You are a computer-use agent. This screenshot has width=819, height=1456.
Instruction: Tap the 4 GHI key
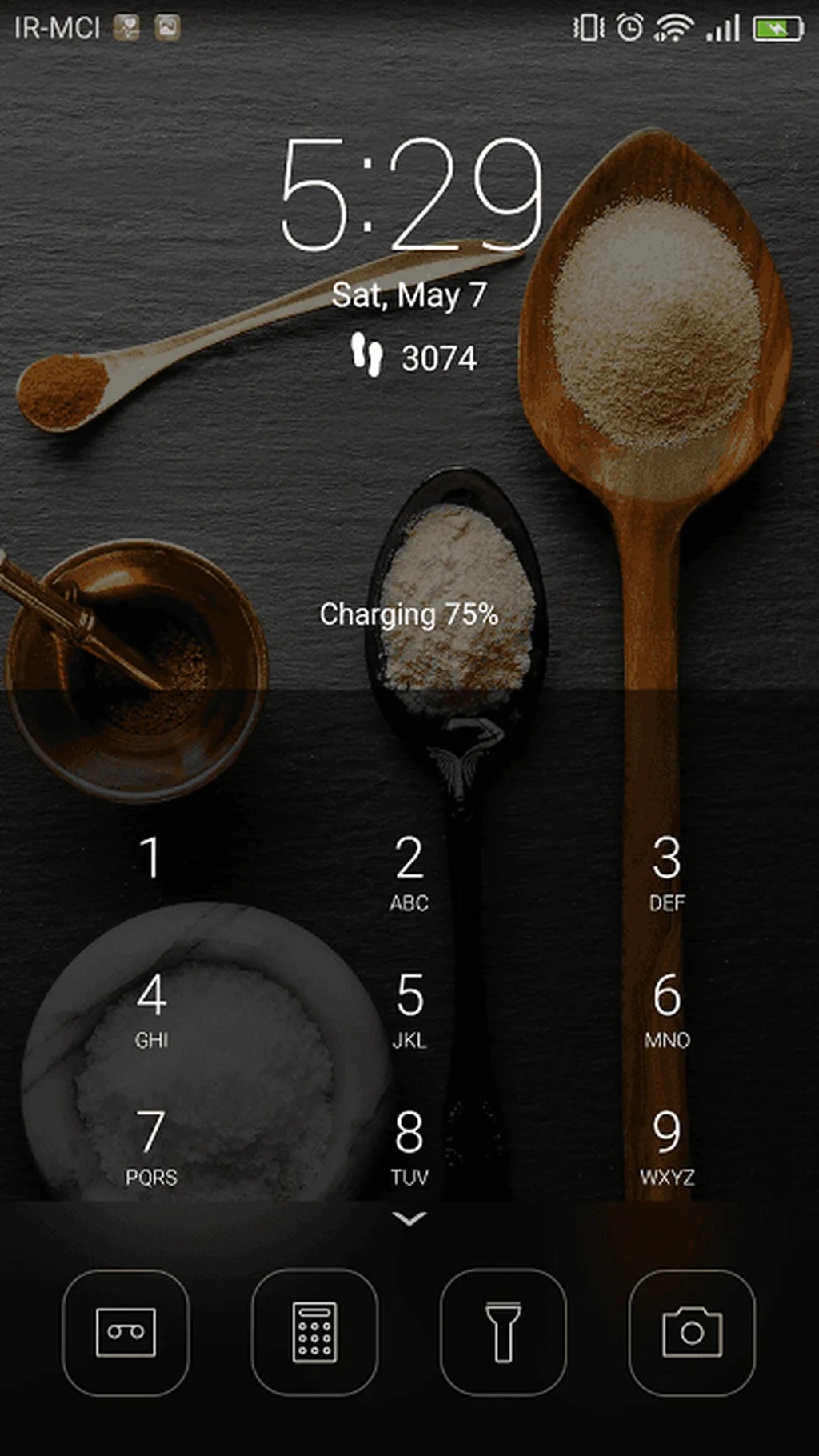[150, 1008]
